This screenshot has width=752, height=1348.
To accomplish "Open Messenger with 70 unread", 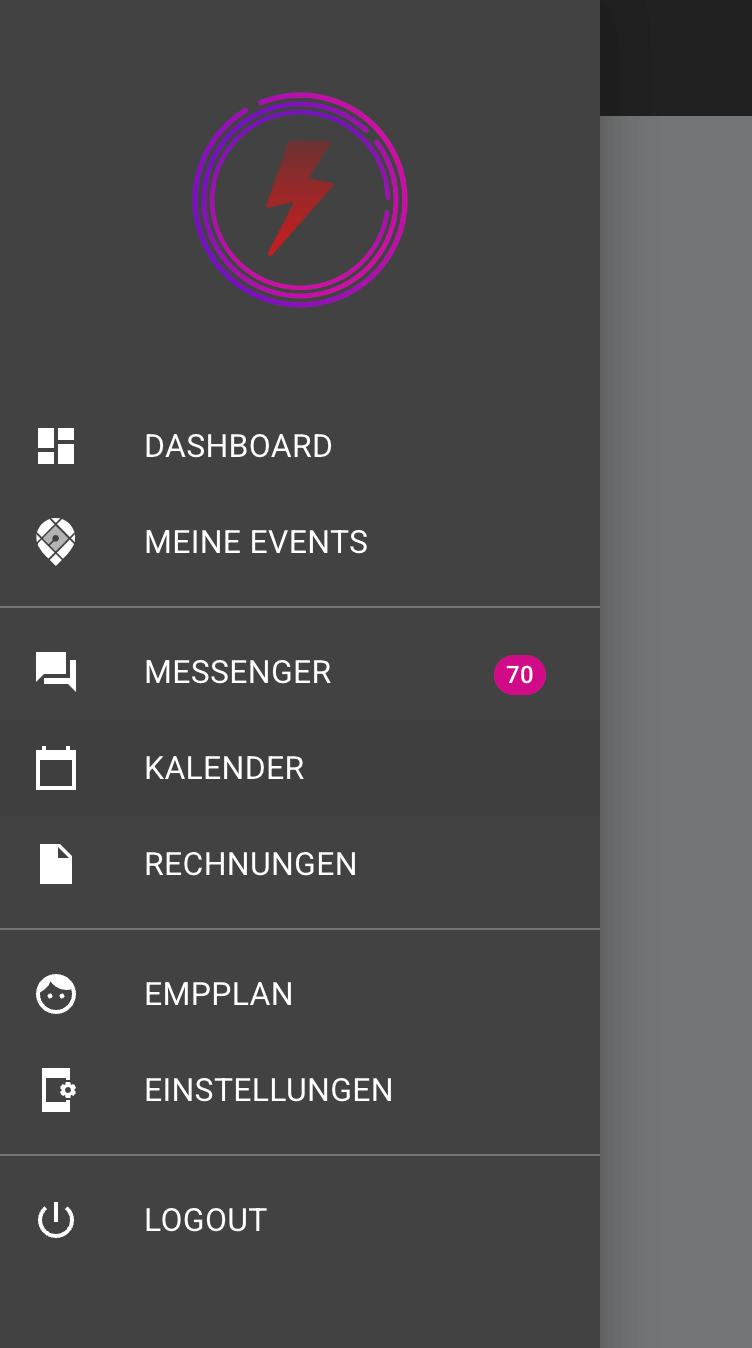I will coord(300,672).
